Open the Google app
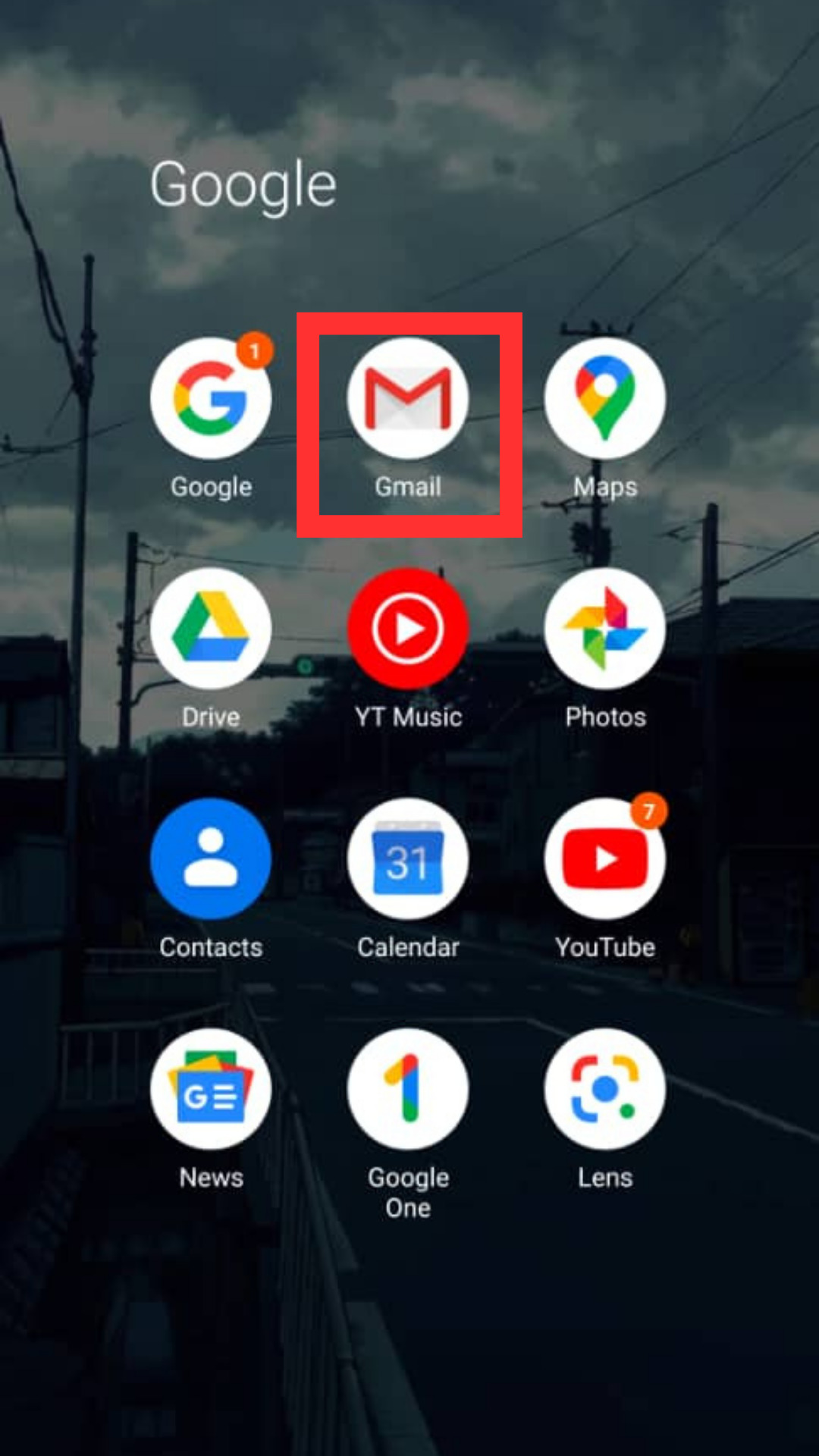The width and height of the screenshot is (819, 1456). click(211, 399)
